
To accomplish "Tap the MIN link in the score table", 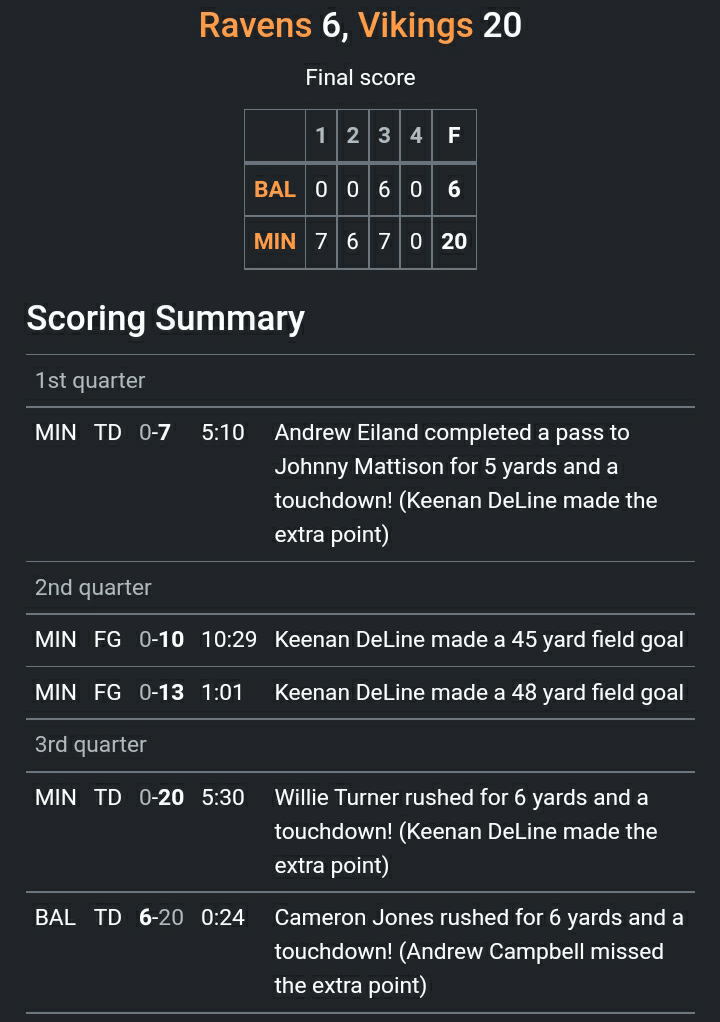I will coord(275,241).
